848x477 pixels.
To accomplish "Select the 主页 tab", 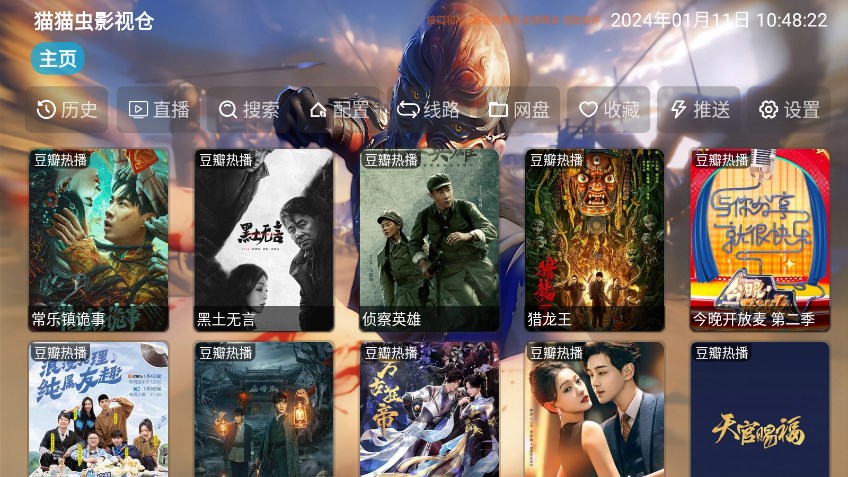I will click(58, 59).
